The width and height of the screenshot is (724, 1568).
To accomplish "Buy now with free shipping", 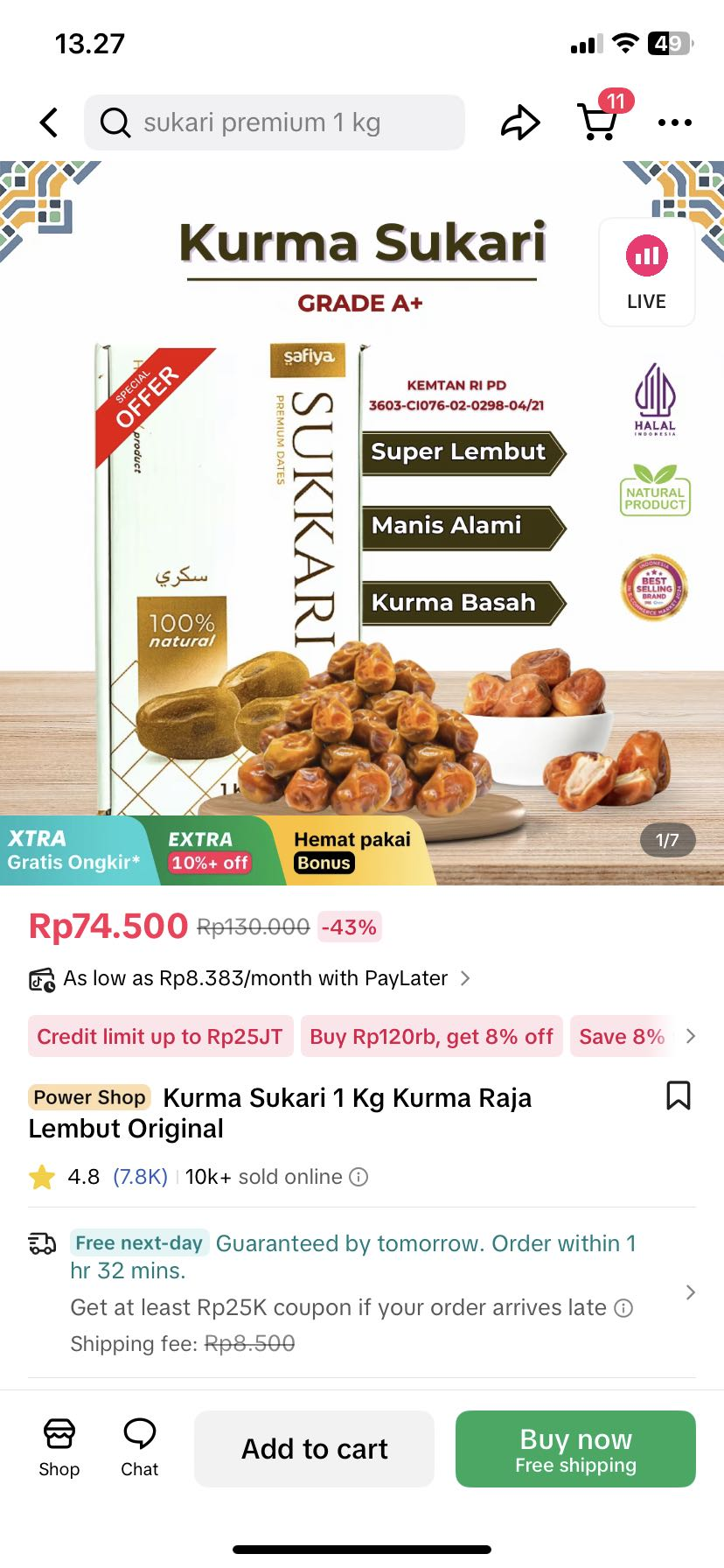I will tap(575, 1449).
